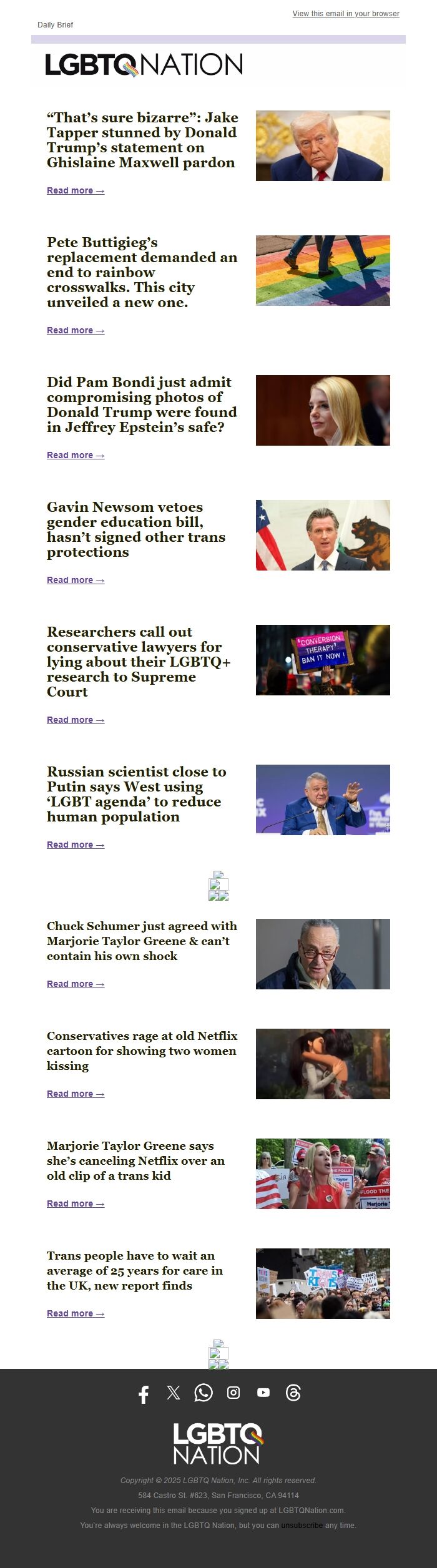437x1568 pixels.
Task: Open the WhatsApp icon in the footer
Action: pos(204,1393)
